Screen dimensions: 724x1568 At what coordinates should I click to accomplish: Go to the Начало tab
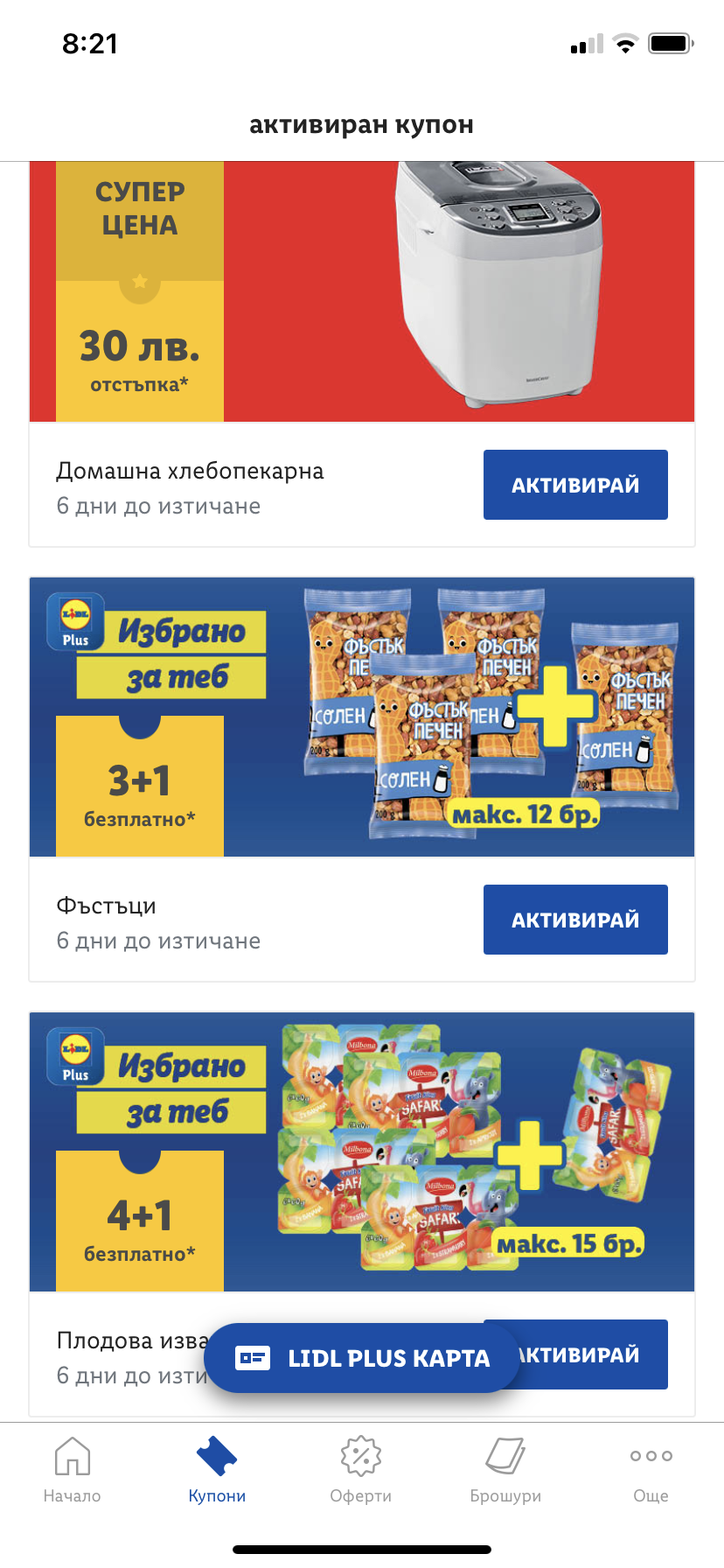73,1470
